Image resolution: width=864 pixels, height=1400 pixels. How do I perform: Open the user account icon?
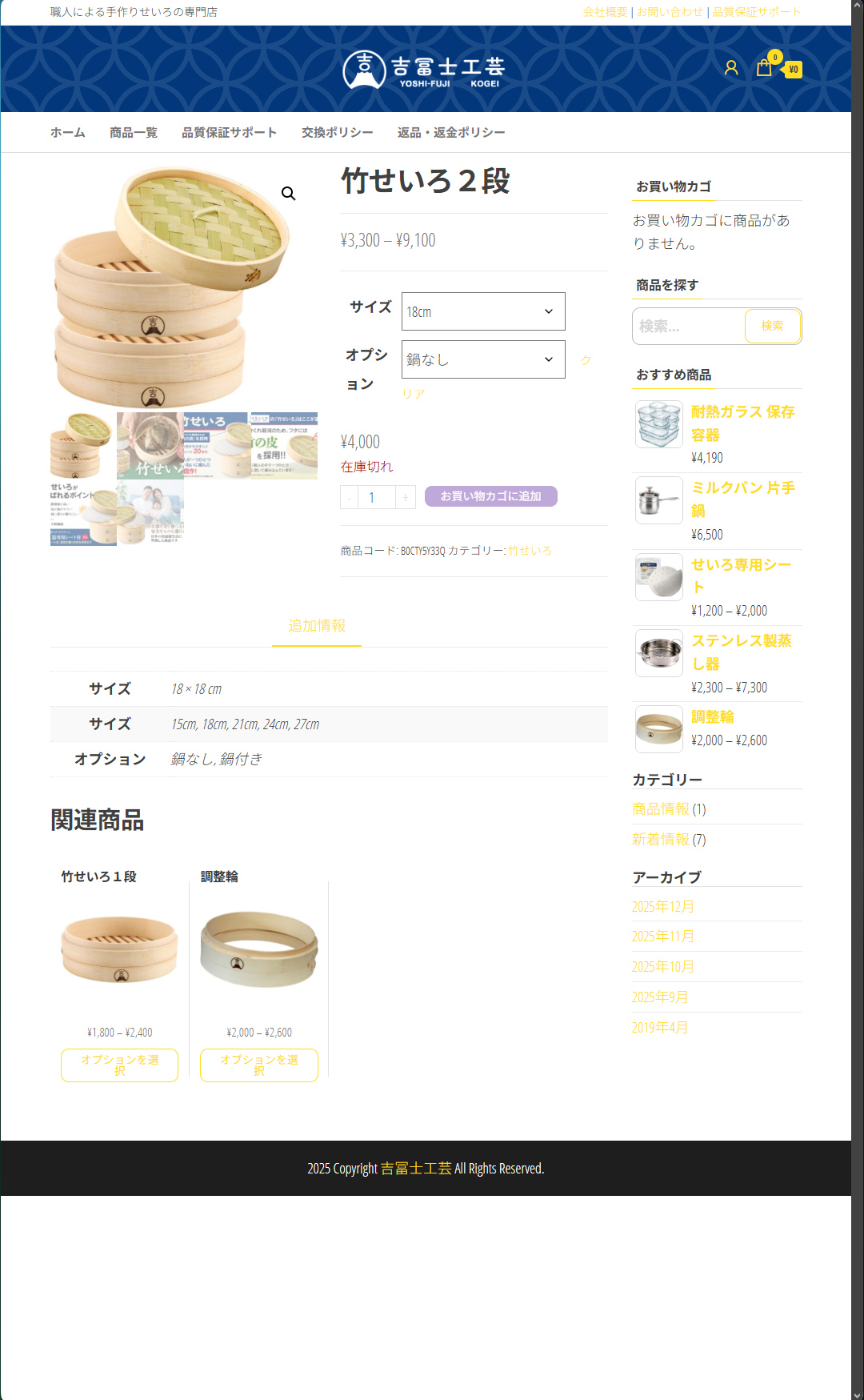pos(730,68)
